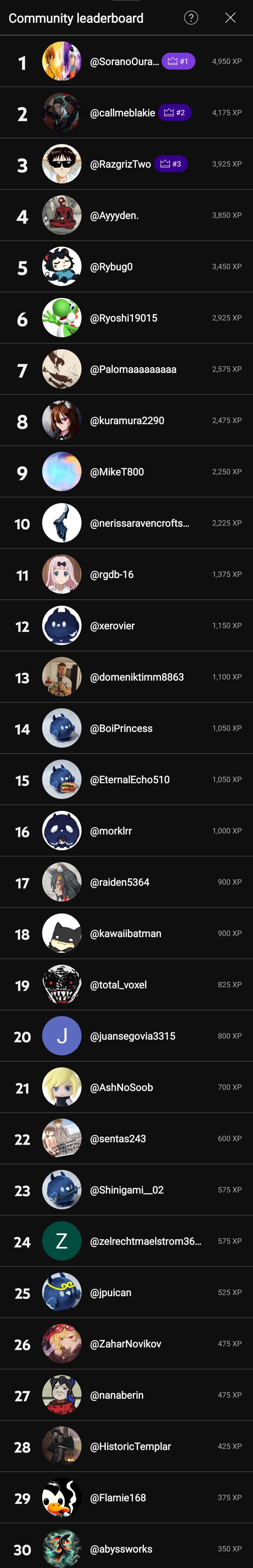Close the Community leaderboard panel

230,18
